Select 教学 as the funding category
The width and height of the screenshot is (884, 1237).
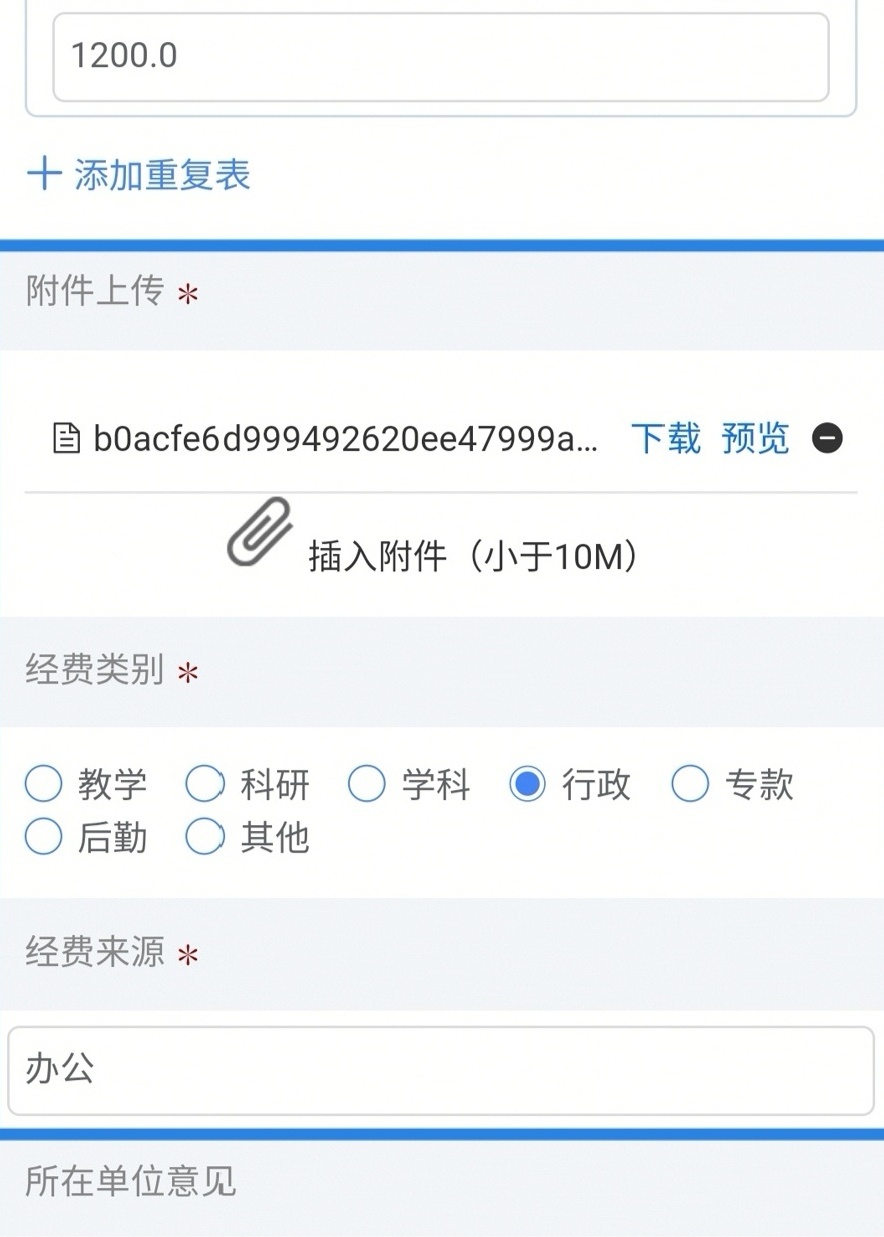(x=44, y=785)
